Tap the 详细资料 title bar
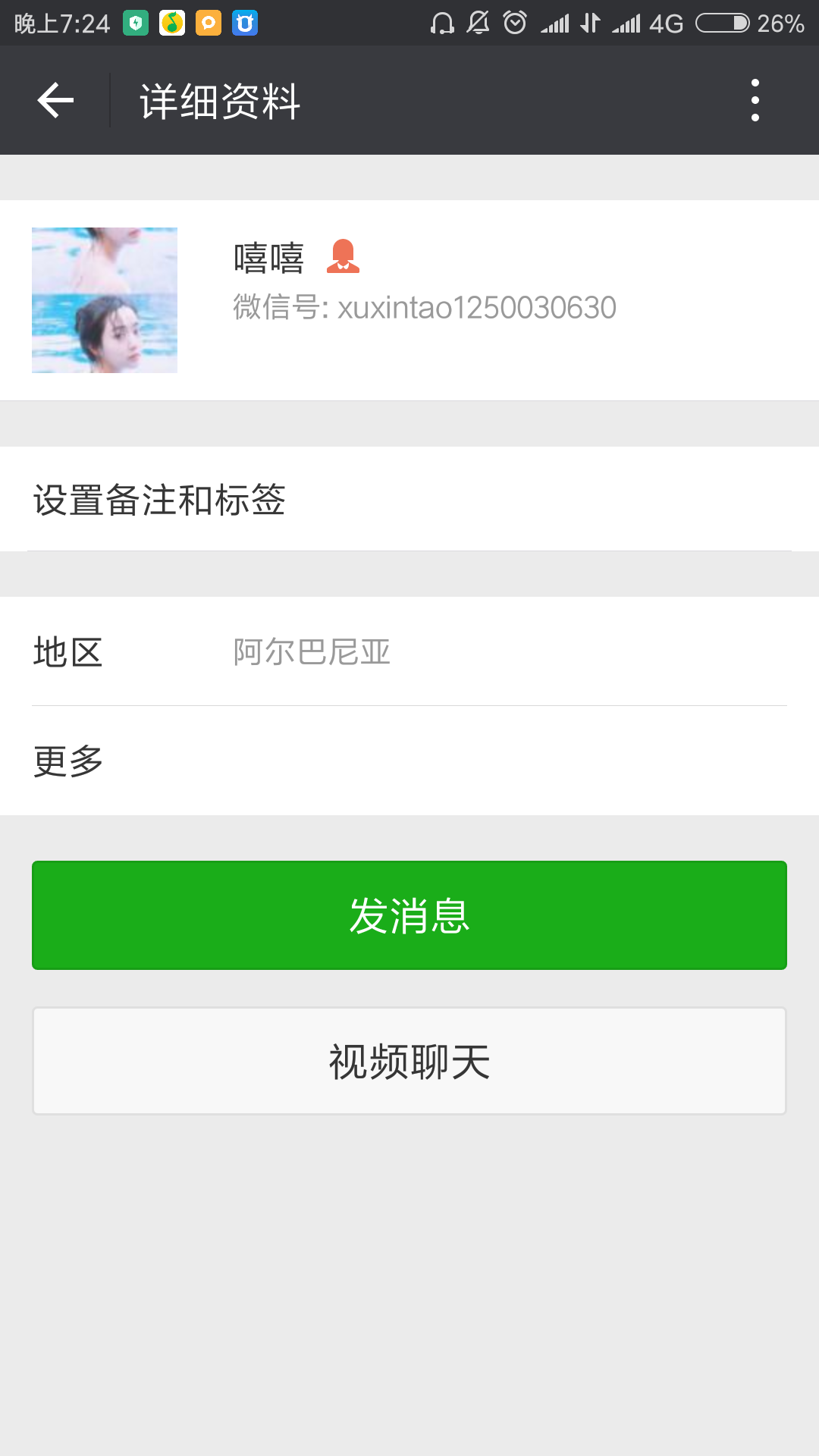Viewport: 819px width, 1456px height. [219, 100]
